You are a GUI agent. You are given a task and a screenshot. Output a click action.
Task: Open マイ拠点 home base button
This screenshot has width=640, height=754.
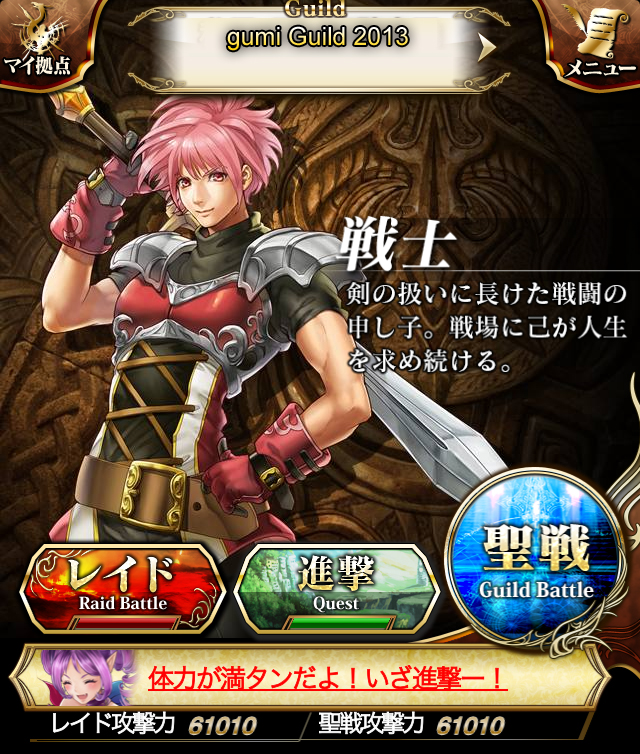pyautogui.click(x=38, y=42)
